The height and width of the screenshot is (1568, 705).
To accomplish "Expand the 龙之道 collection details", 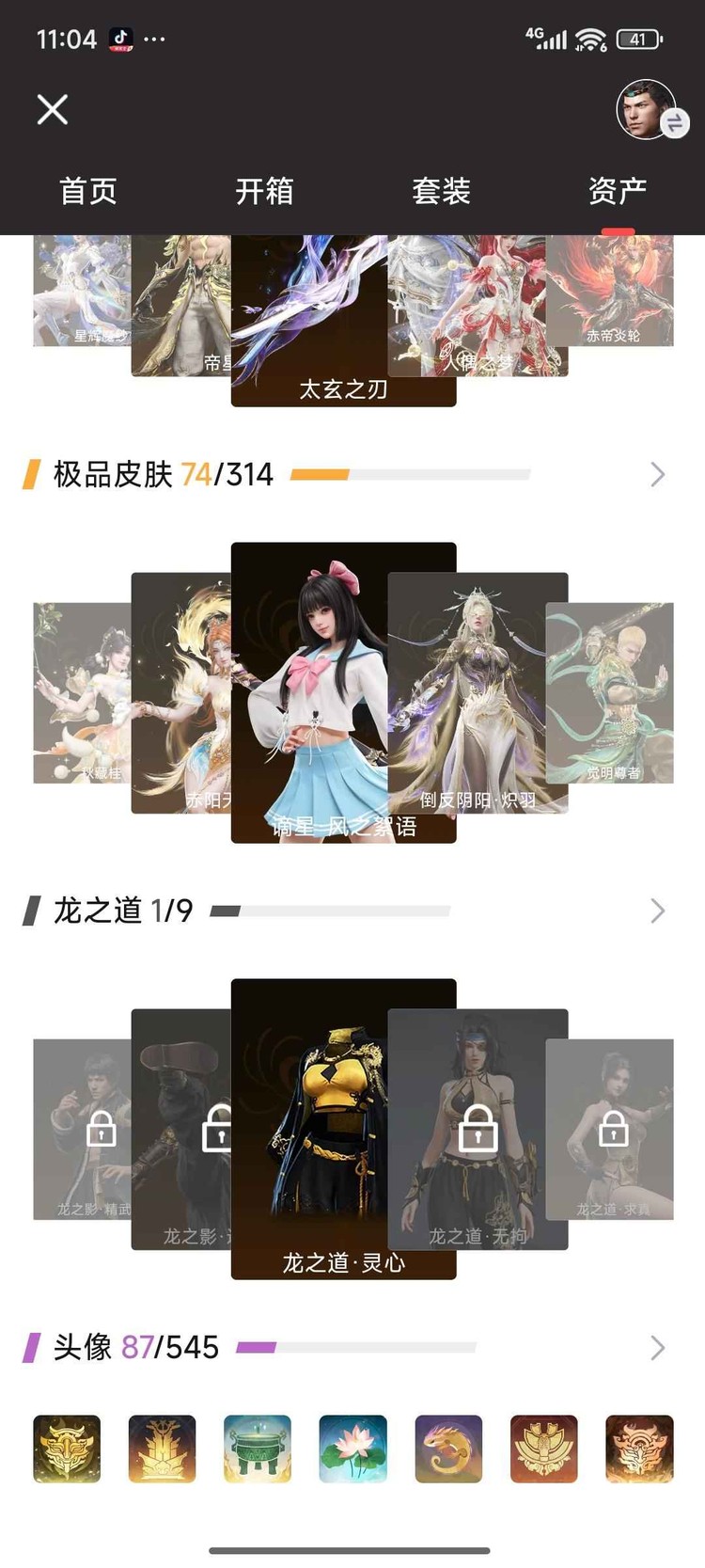I will pyautogui.click(x=658, y=910).
